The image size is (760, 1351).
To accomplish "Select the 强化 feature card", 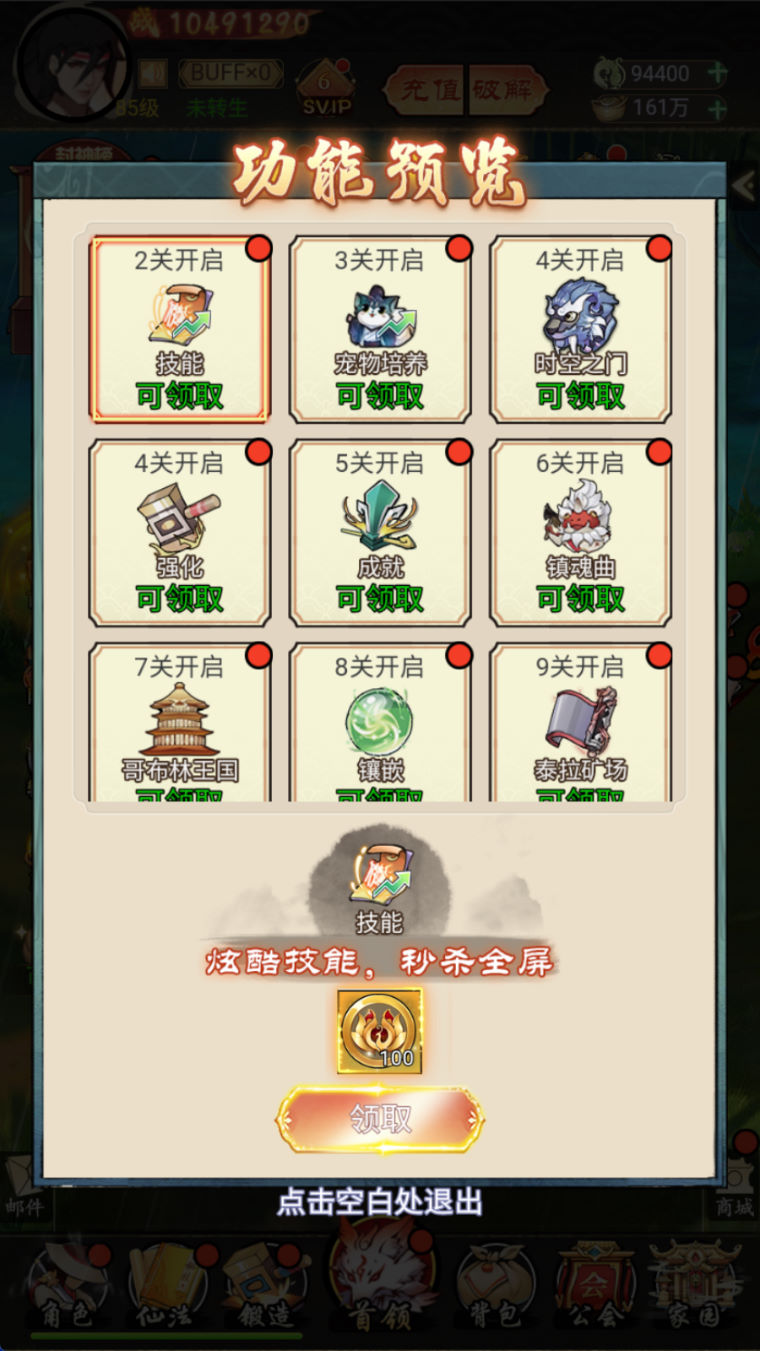I will tap(180, 533).
